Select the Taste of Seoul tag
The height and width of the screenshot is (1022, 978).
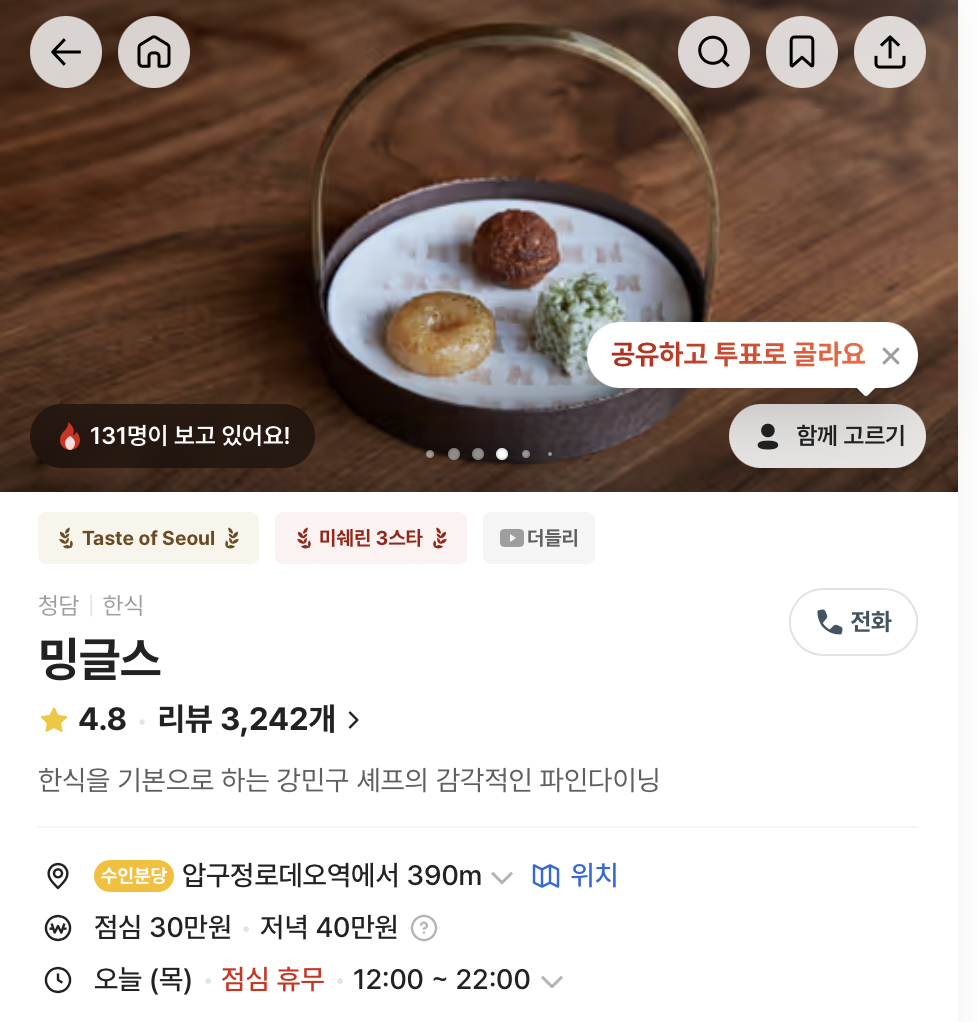tap(148, 537)
